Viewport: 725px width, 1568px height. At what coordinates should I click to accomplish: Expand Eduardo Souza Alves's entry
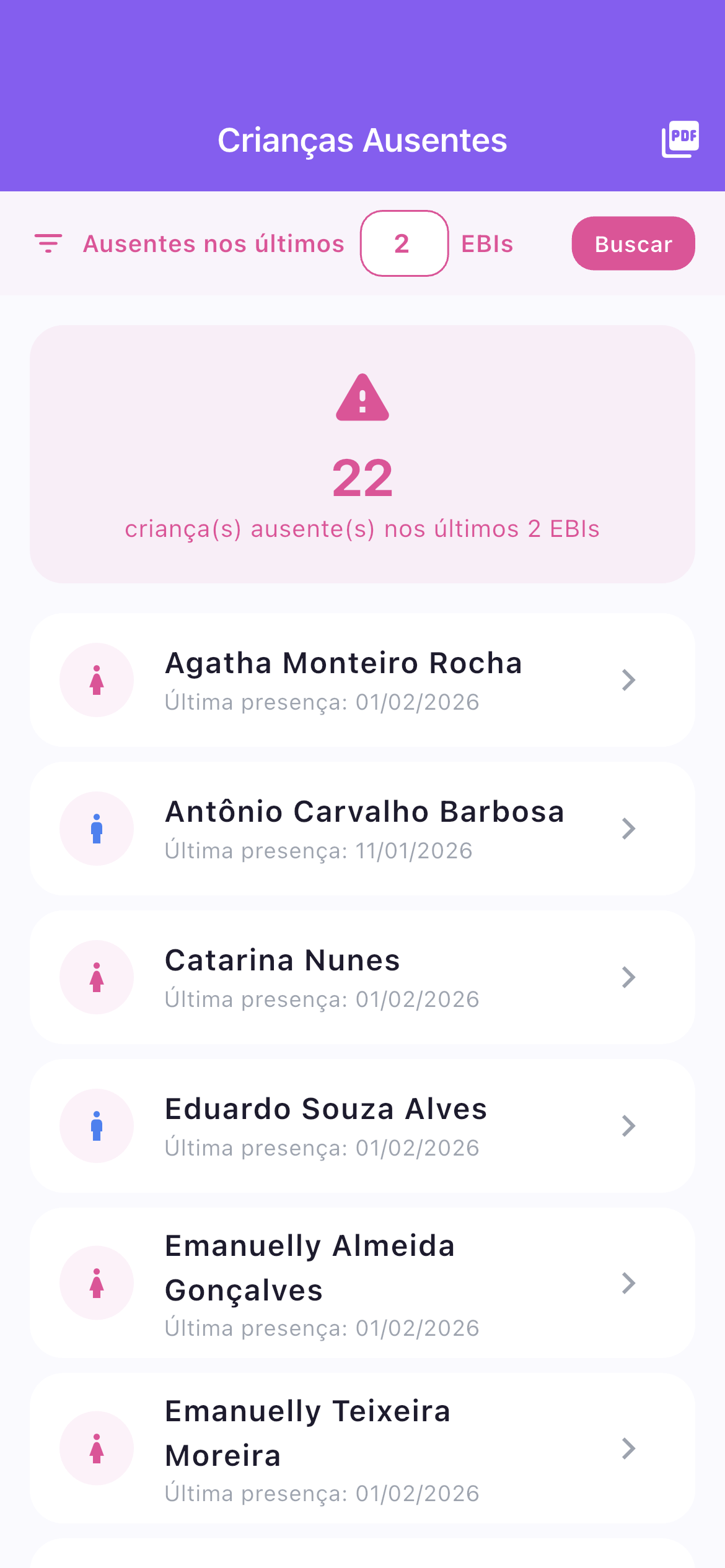coord(628,1126)
